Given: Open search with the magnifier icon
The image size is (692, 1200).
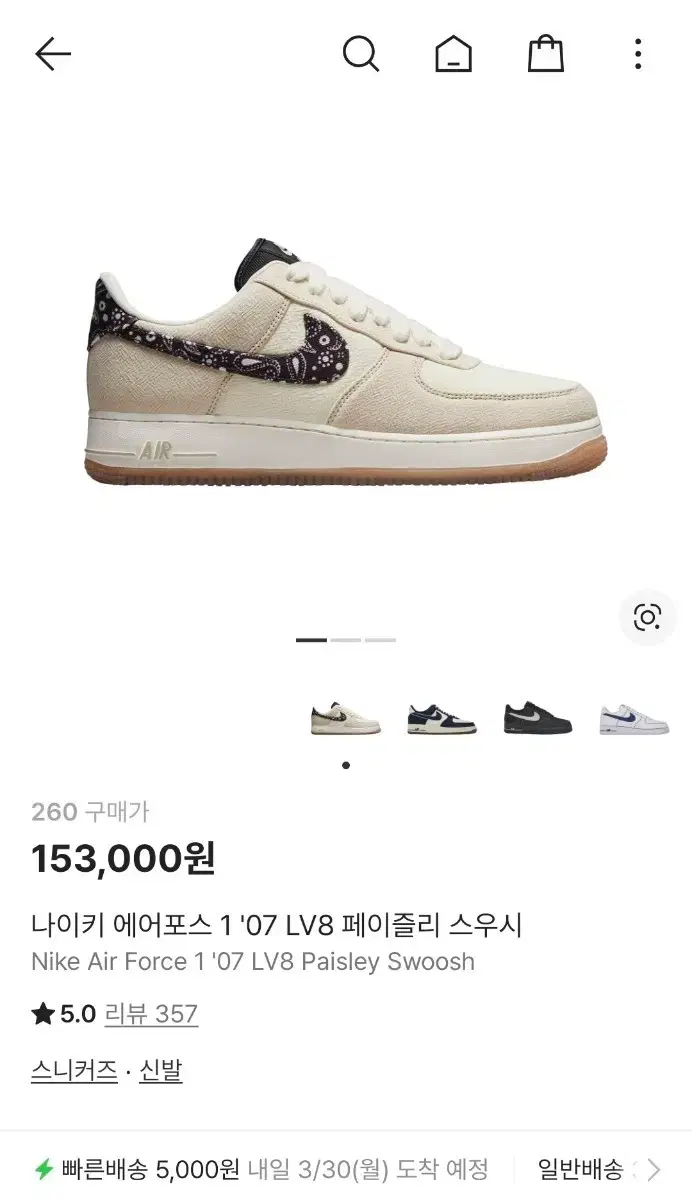Looking at the screenshot, I should 360,54.
